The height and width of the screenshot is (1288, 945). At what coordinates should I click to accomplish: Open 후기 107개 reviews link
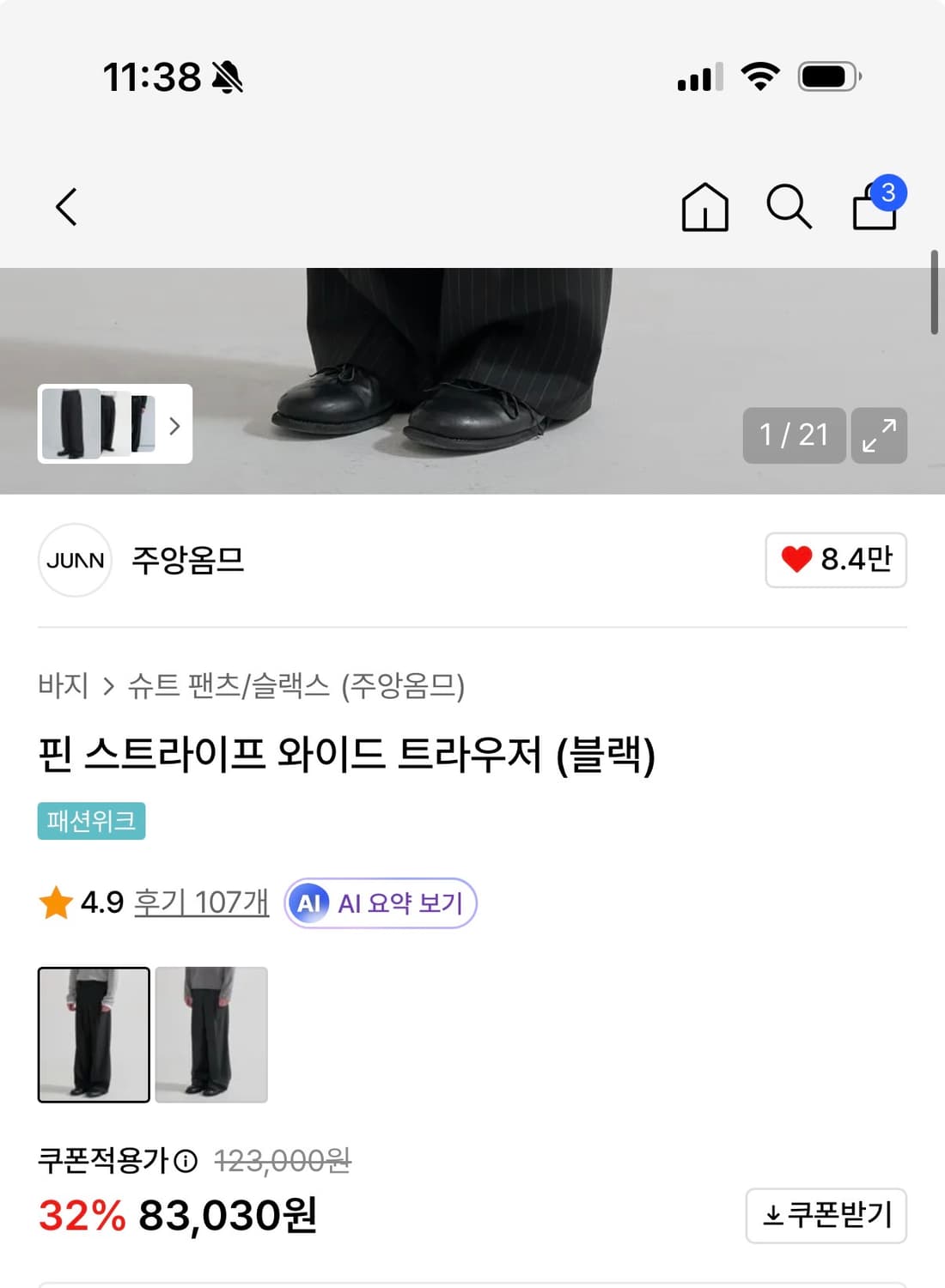(201, 902)
